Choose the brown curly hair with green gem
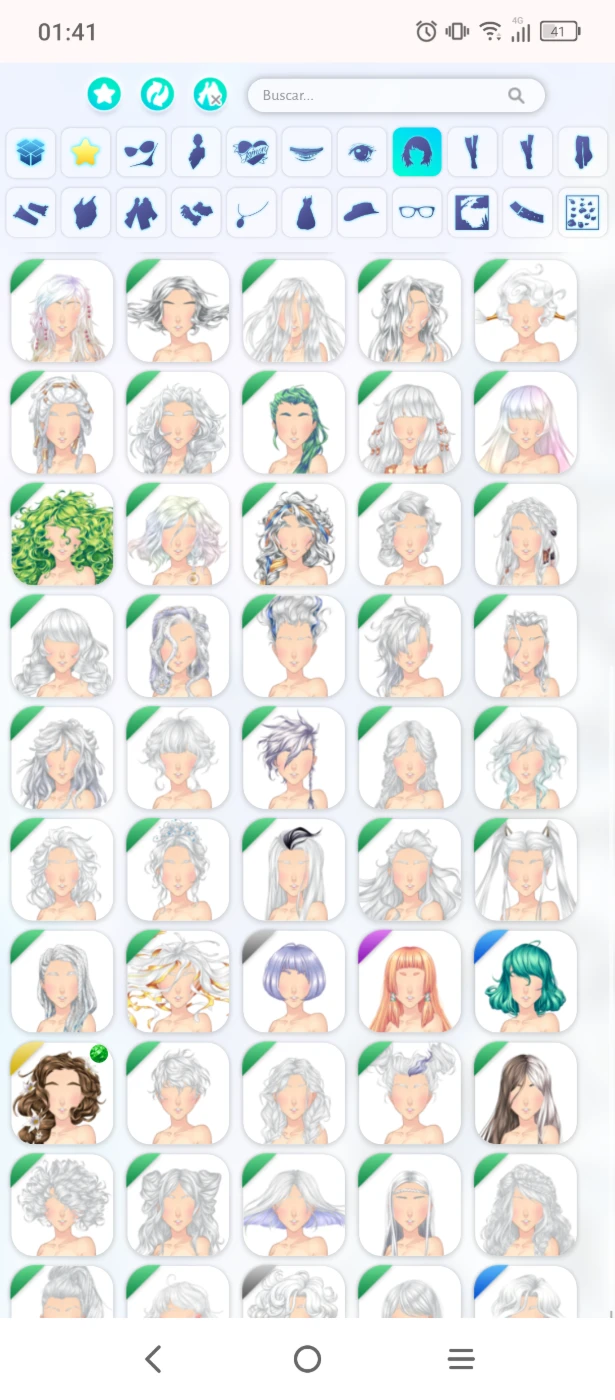This screenshot has width=615, height=1400. click(62, 1094)
